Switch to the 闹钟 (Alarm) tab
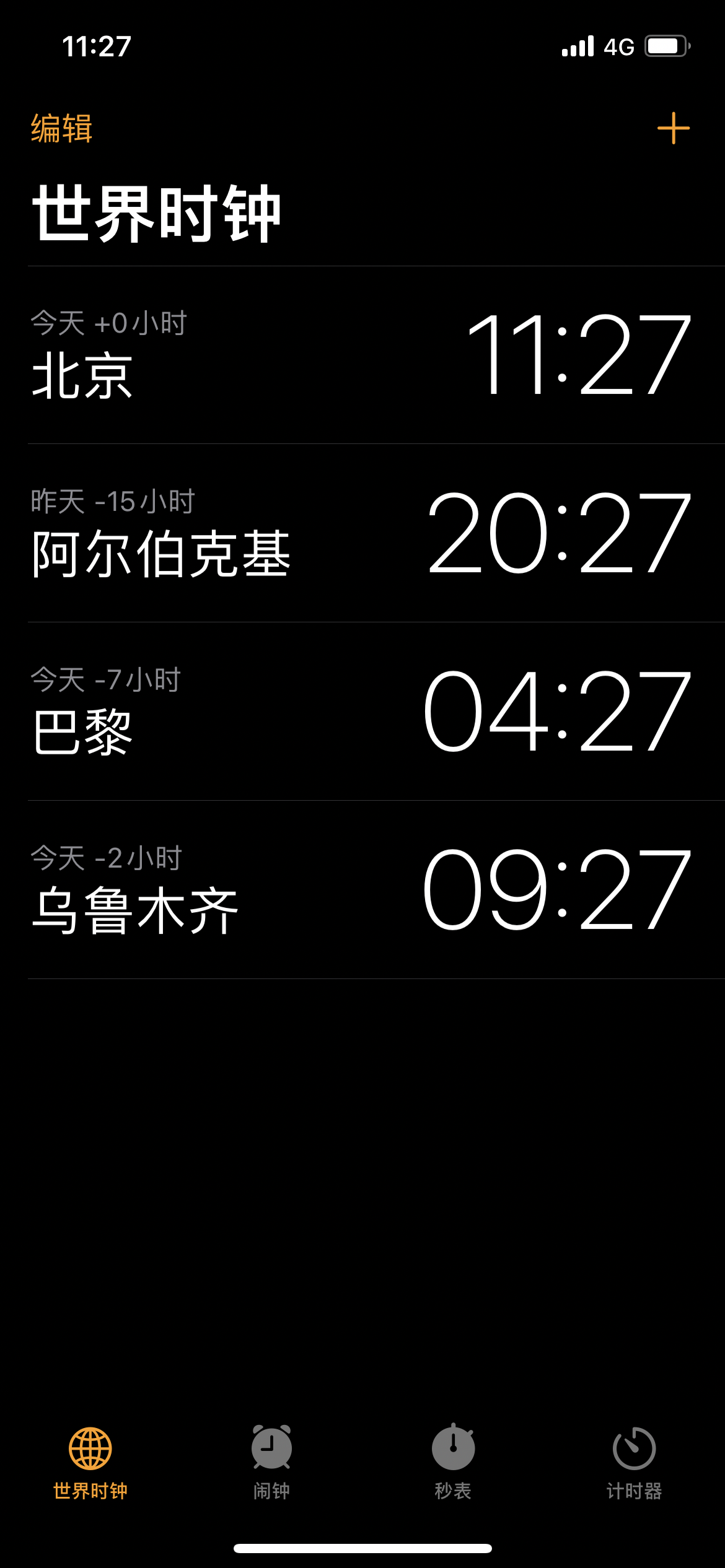This screenshot has width=725, height=1568. [x=271, y=1460]
